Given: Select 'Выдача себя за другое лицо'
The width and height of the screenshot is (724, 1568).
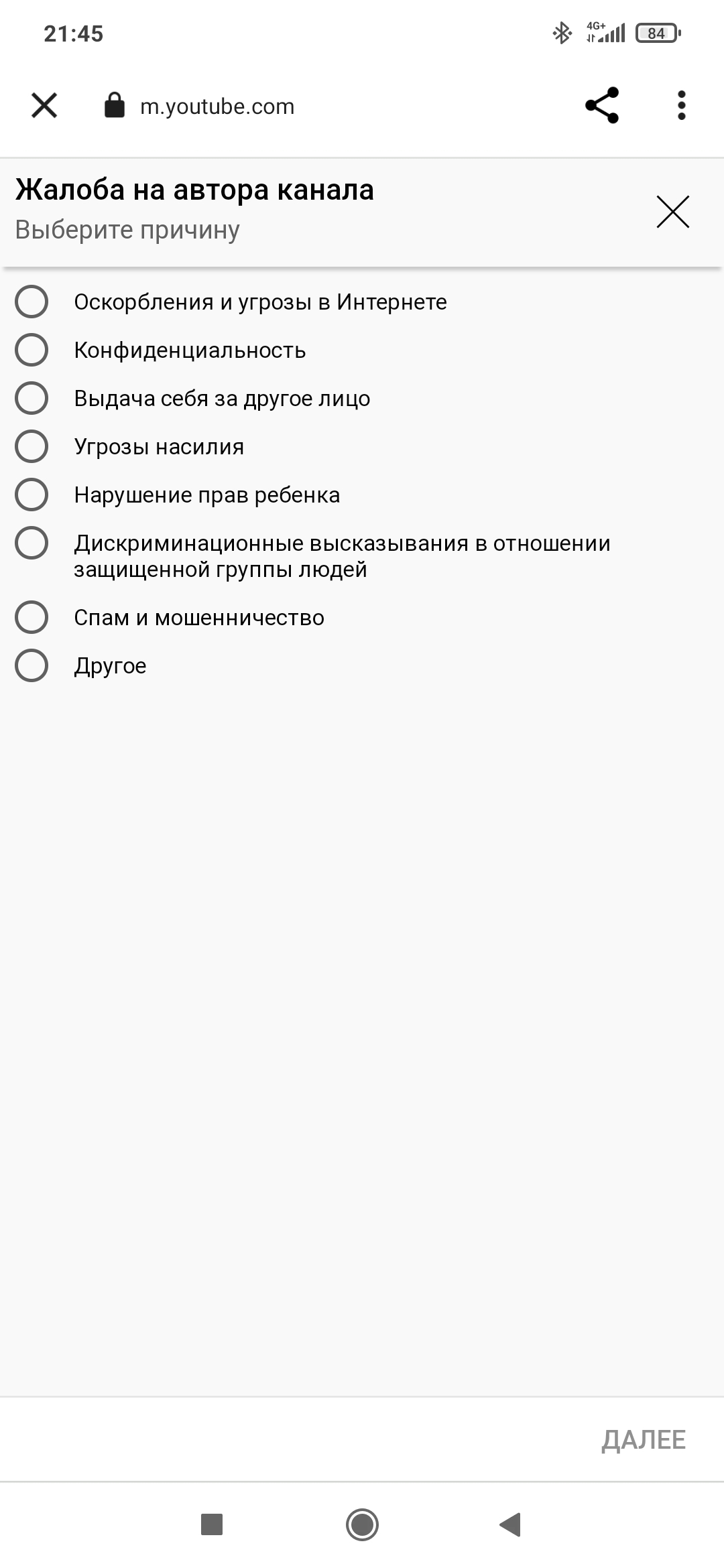Looking at the screenshot, I should click(x=32, y=398).
